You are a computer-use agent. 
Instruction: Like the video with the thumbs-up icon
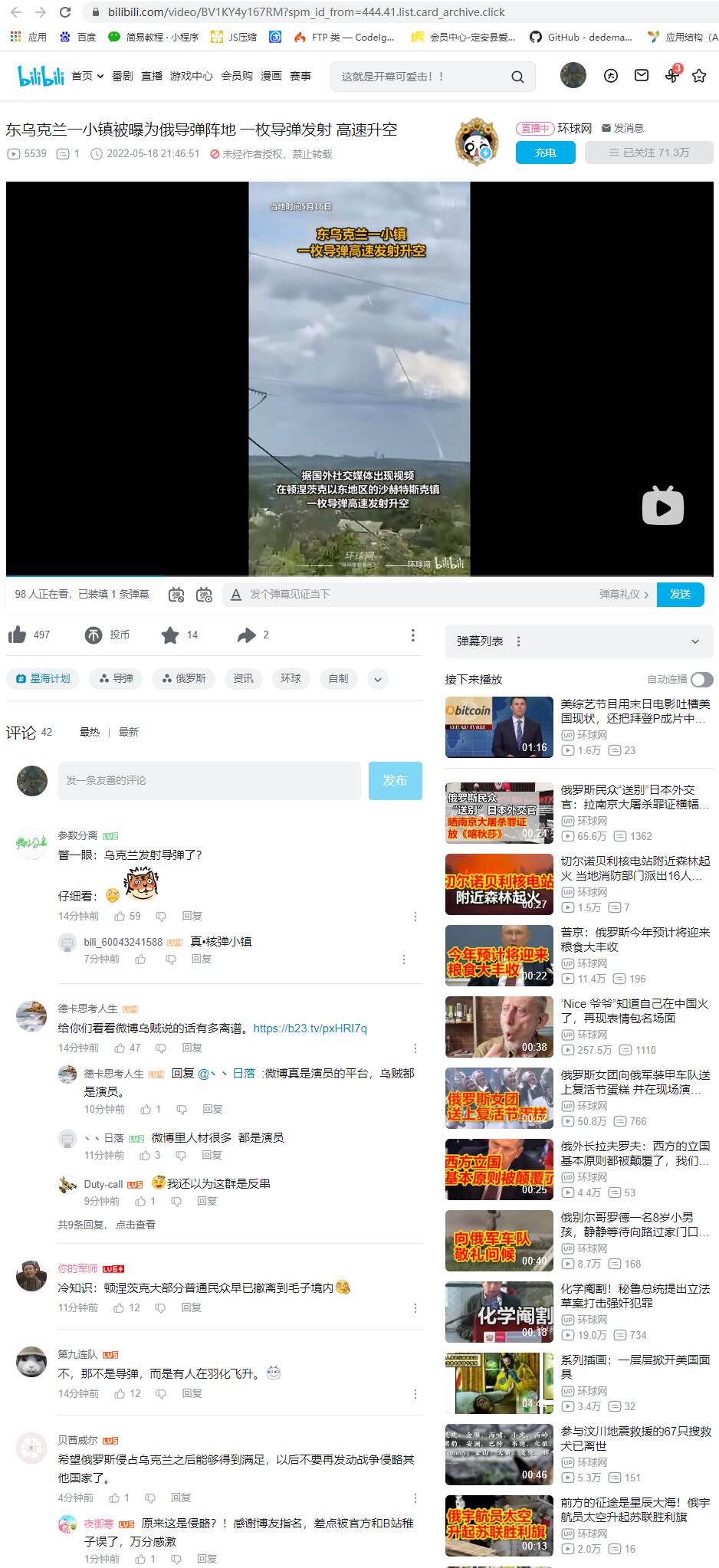tap(17, 635)
